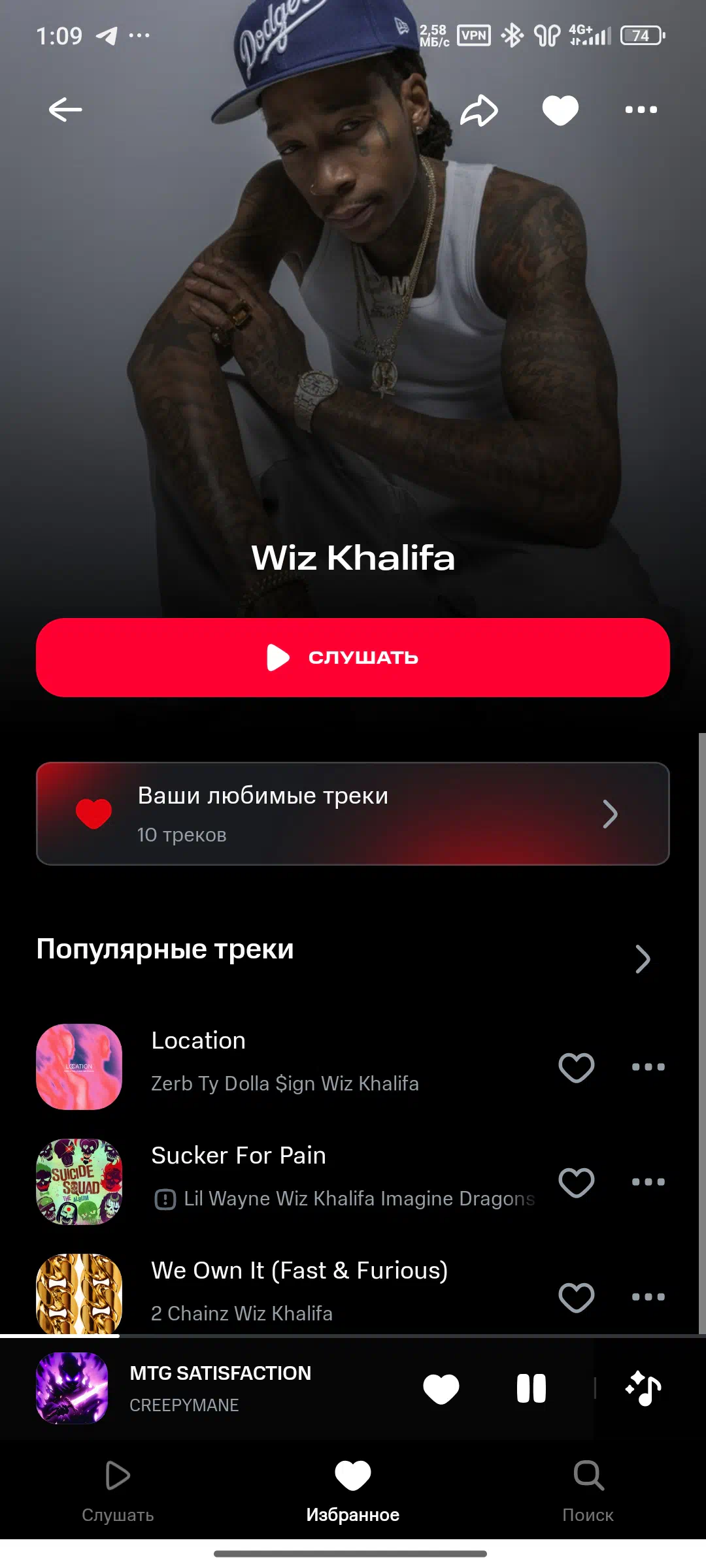The width and height of the screenshot is (706, 1568).
Task: Like the track Location
Action: tap(576, 1067)
